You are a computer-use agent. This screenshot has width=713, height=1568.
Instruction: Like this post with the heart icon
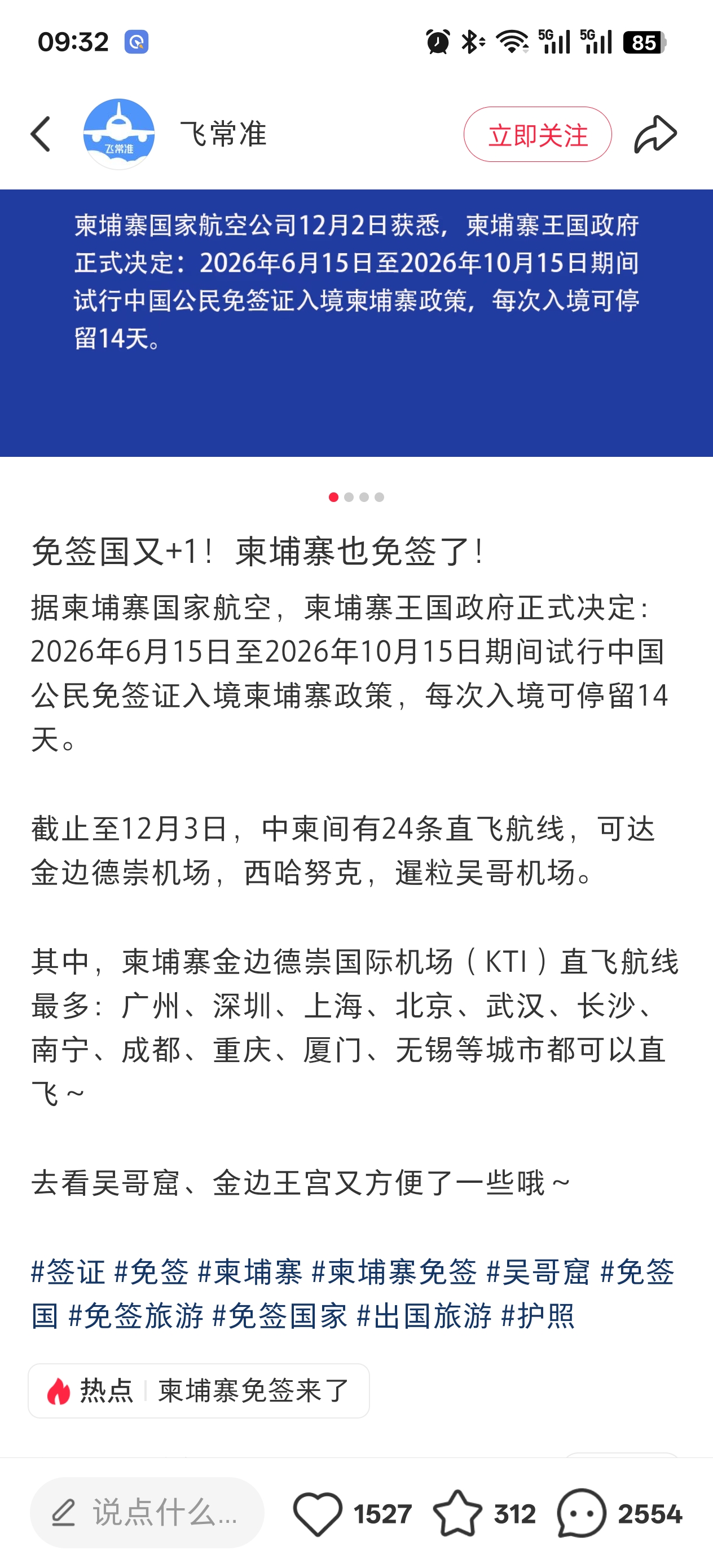[x=318, y=1513]
